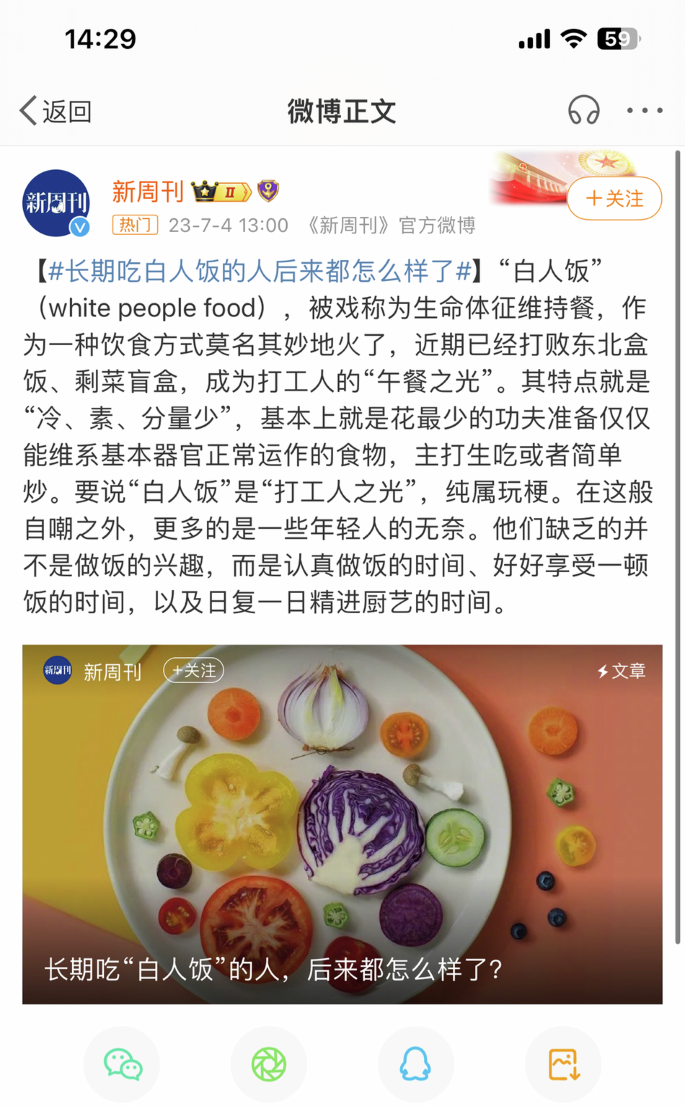Follow 新周刊 with the +关注 button
Image resolution: width=685 pixels, height=1106 pixels.
click(614, 199)
